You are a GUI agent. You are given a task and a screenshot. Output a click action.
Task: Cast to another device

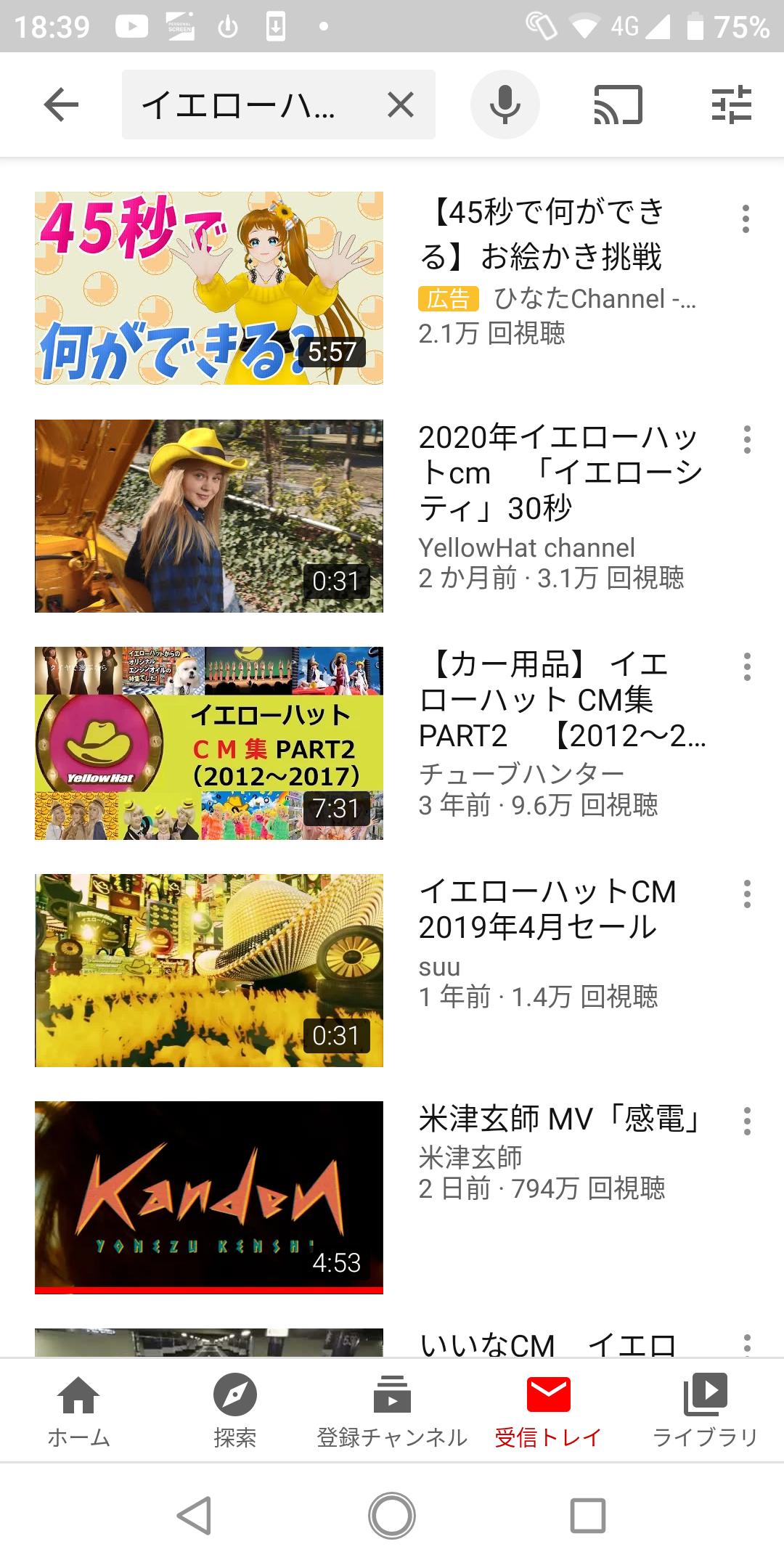(618, 105)
